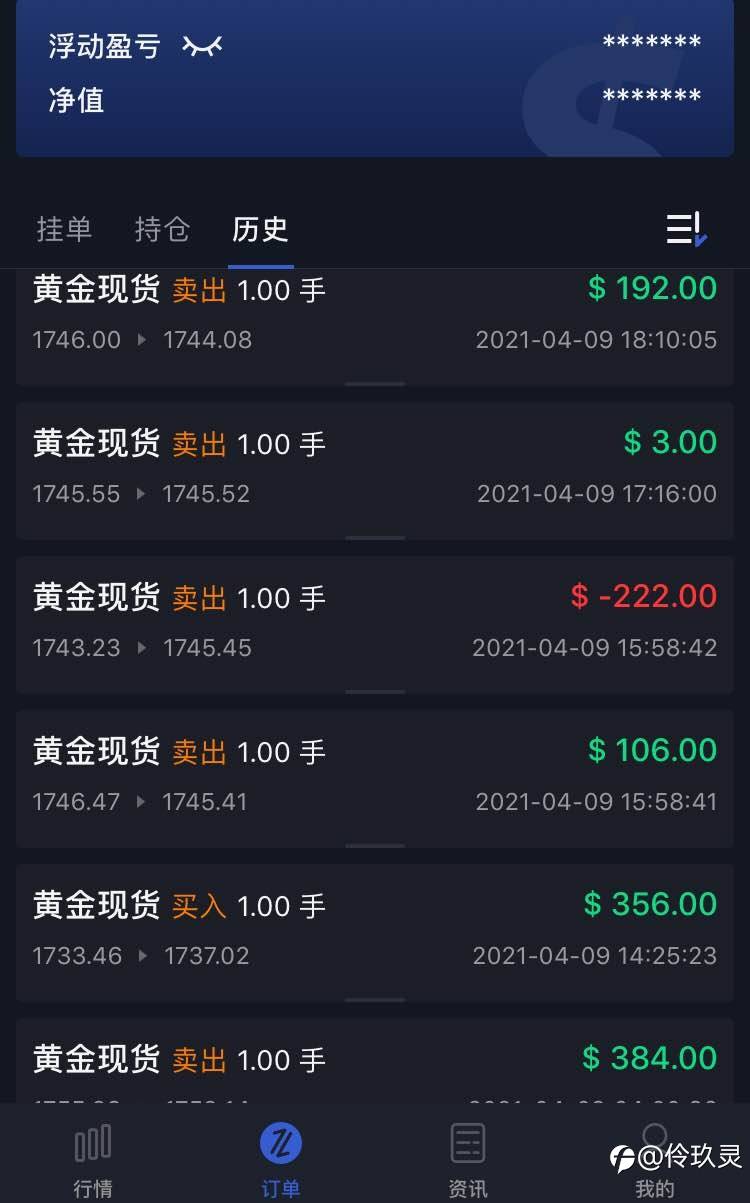Open the history filter list icon
The image size is (750, 1203).
687,229
